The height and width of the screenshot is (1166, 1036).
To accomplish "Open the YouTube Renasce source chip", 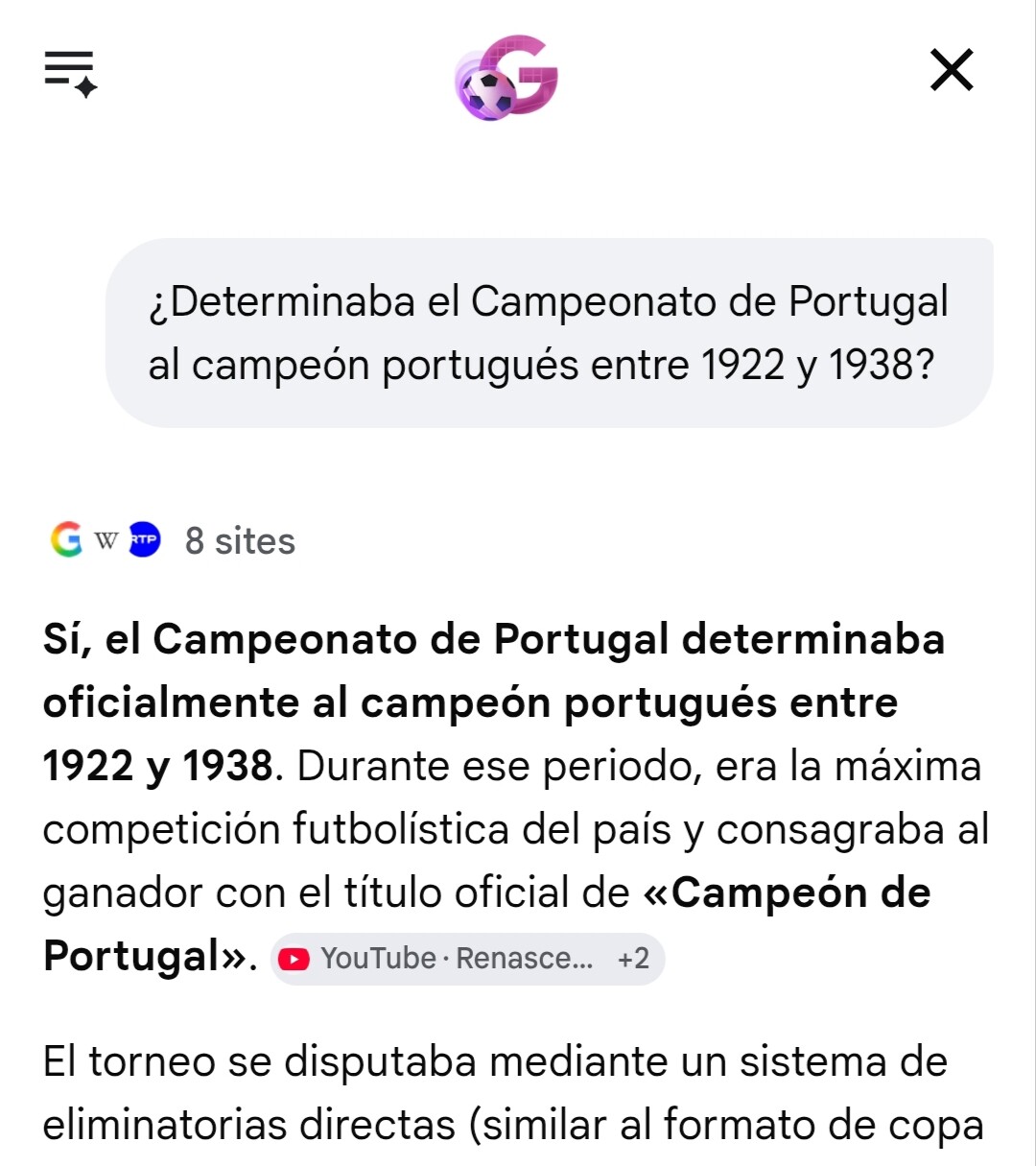I will click(467, 959).
